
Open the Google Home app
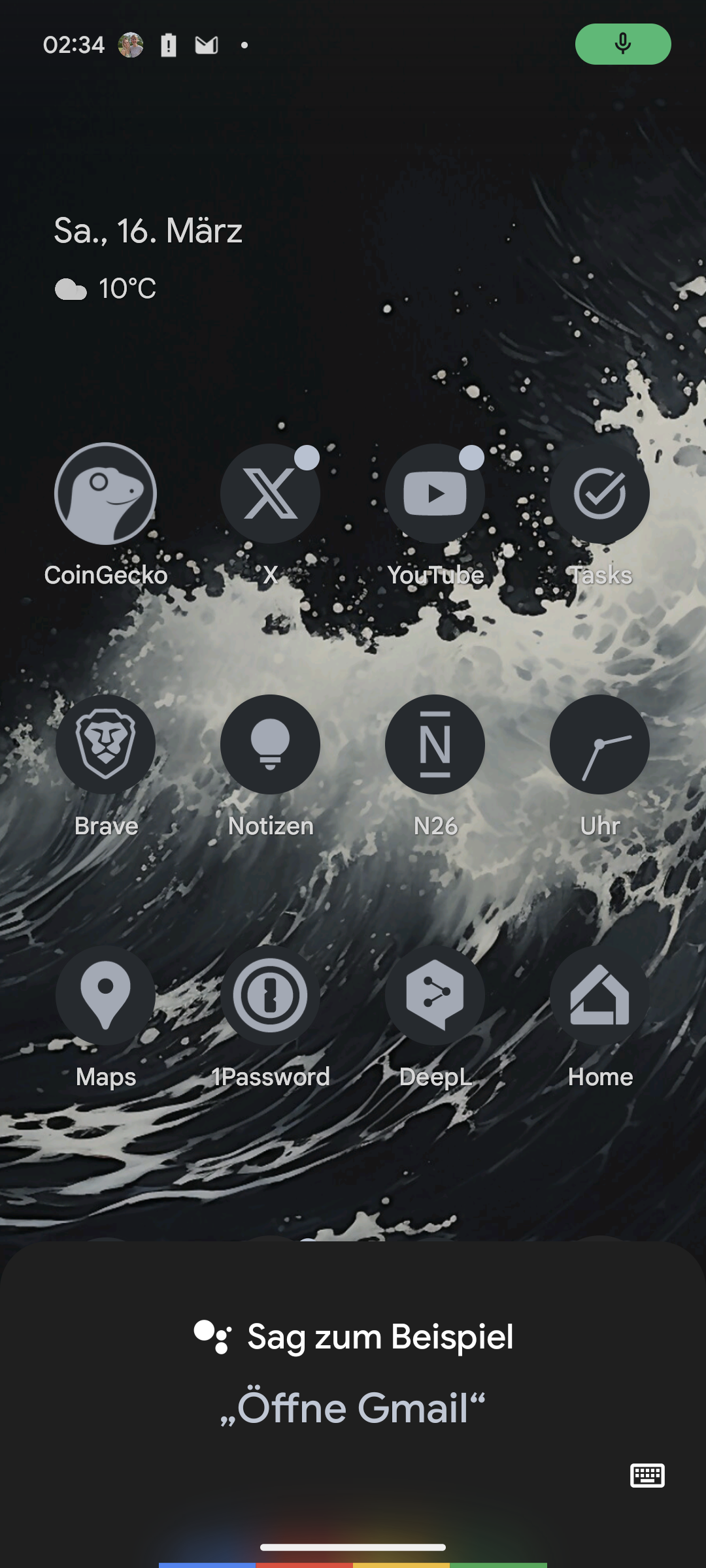tap(599, 996)
